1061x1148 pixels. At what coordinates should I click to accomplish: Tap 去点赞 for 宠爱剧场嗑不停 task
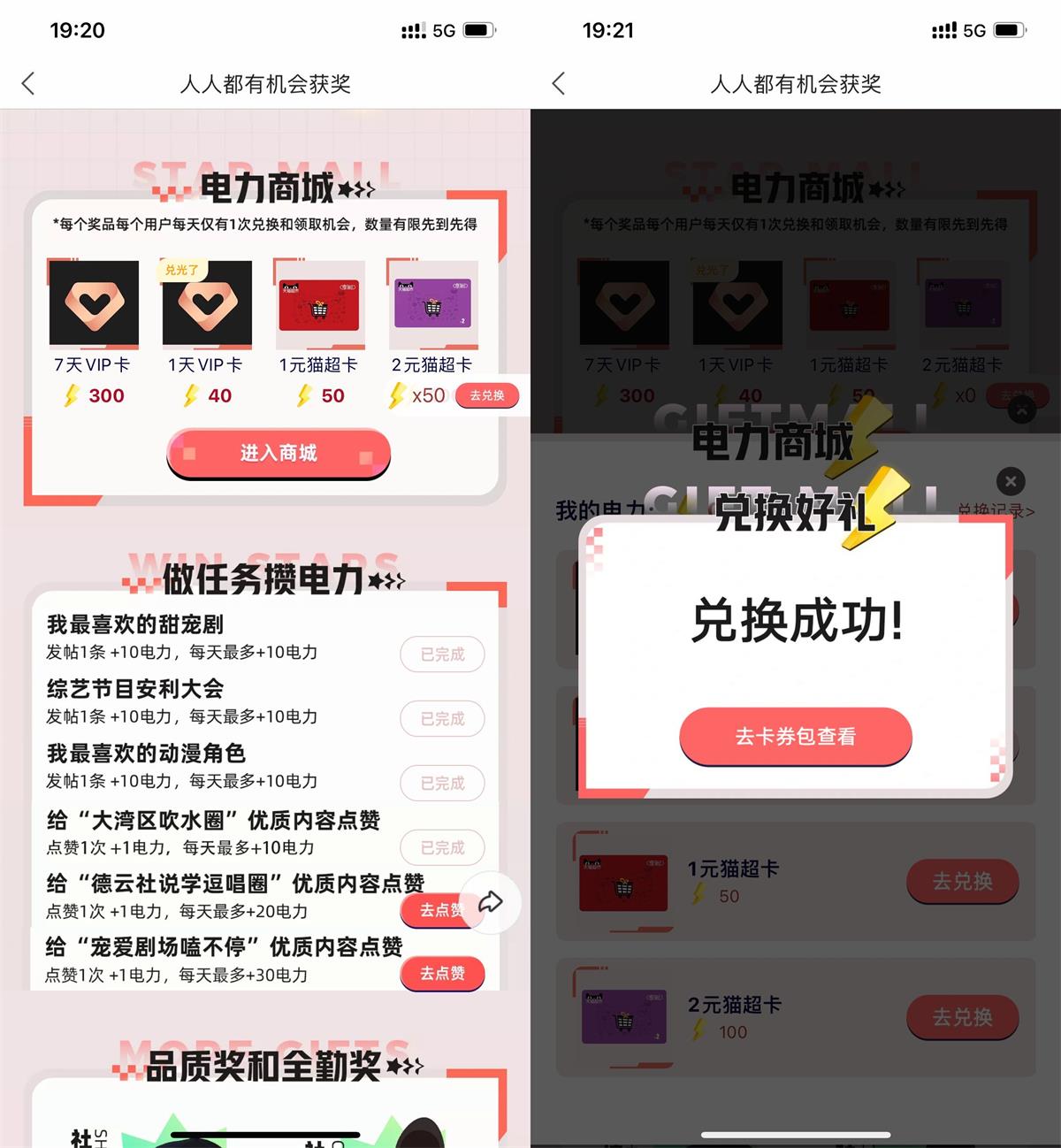[442, 974]
